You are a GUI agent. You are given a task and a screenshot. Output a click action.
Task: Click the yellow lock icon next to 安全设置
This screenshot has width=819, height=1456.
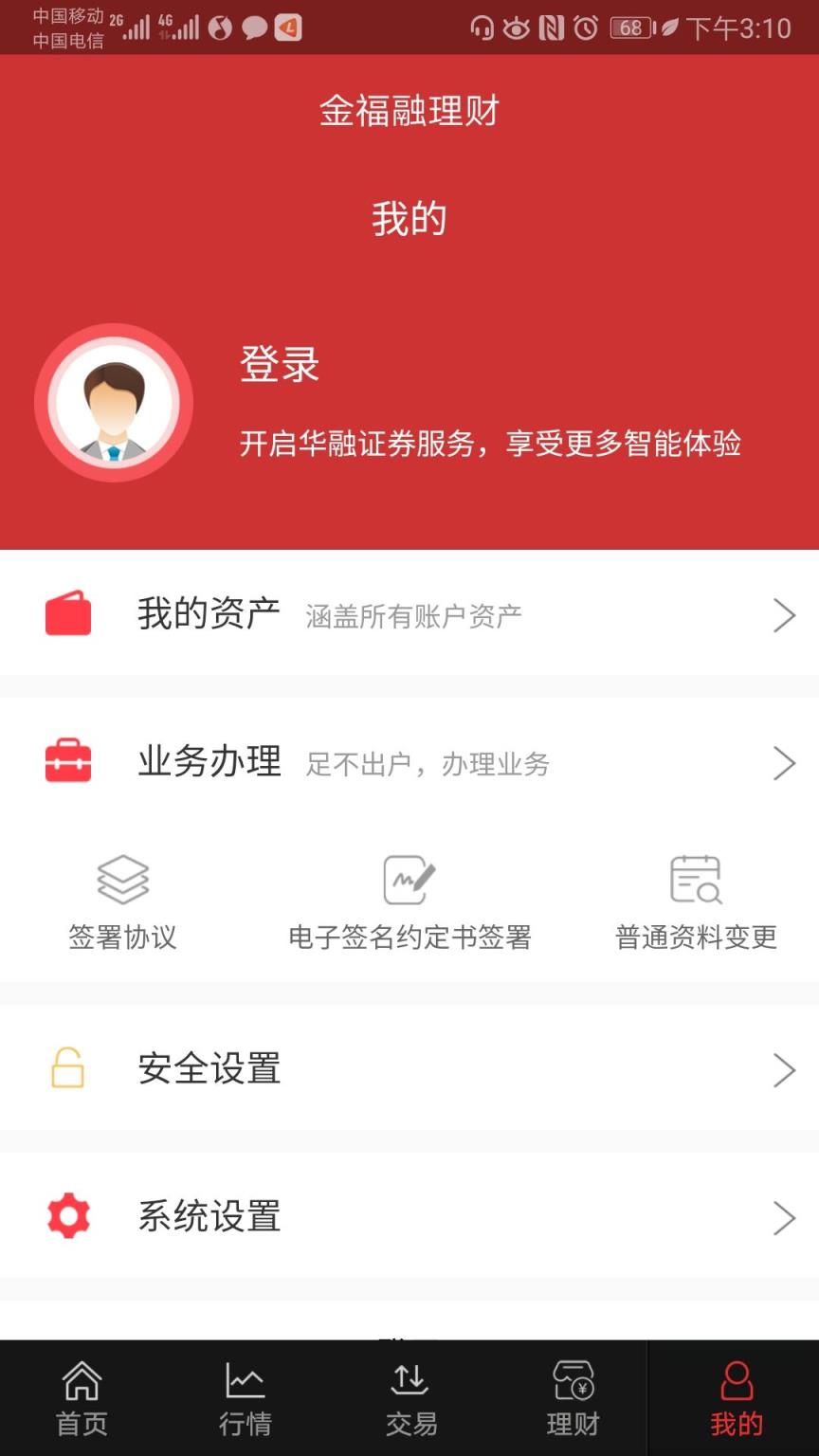67,1069
